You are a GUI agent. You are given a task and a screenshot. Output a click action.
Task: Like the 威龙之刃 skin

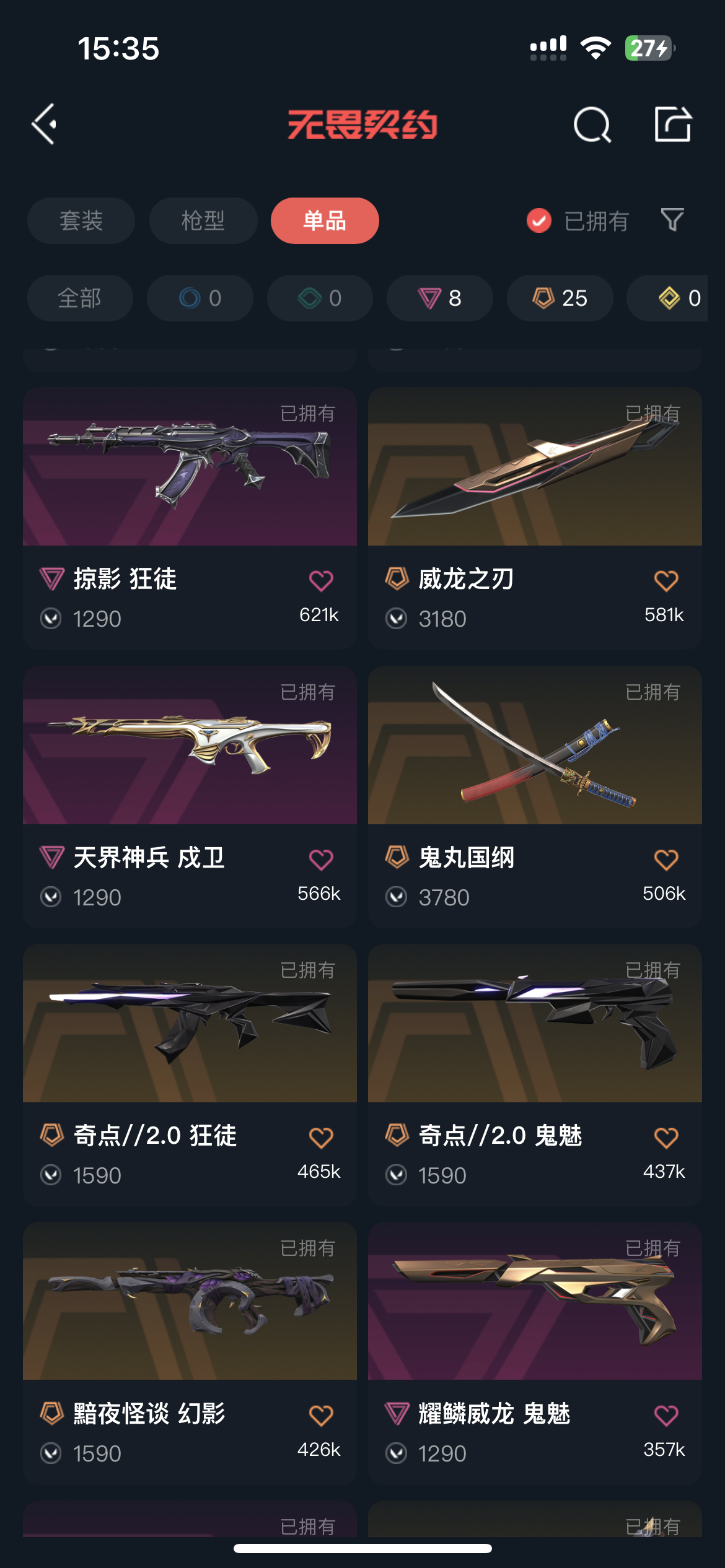(666, 581)
